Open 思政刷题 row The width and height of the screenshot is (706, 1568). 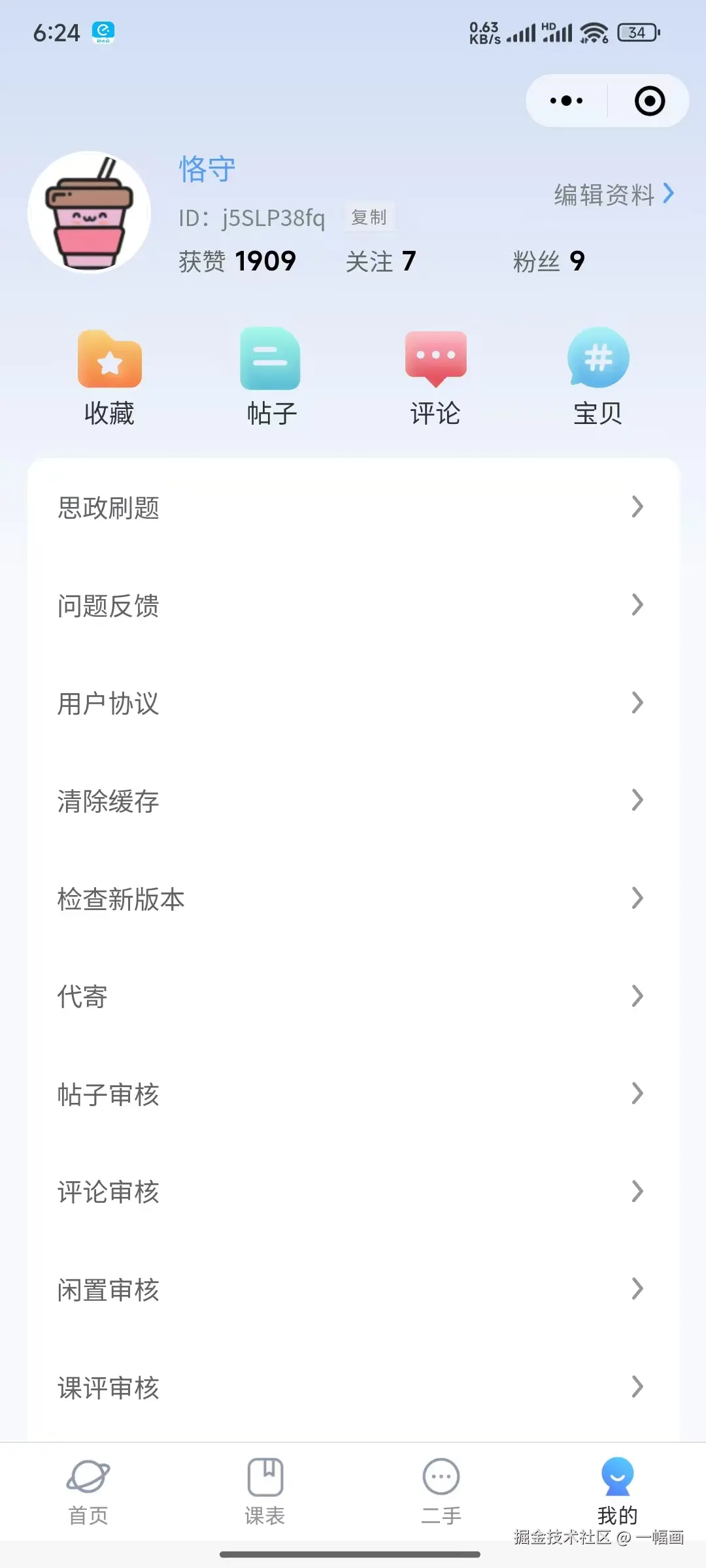[x=353, y=507]
